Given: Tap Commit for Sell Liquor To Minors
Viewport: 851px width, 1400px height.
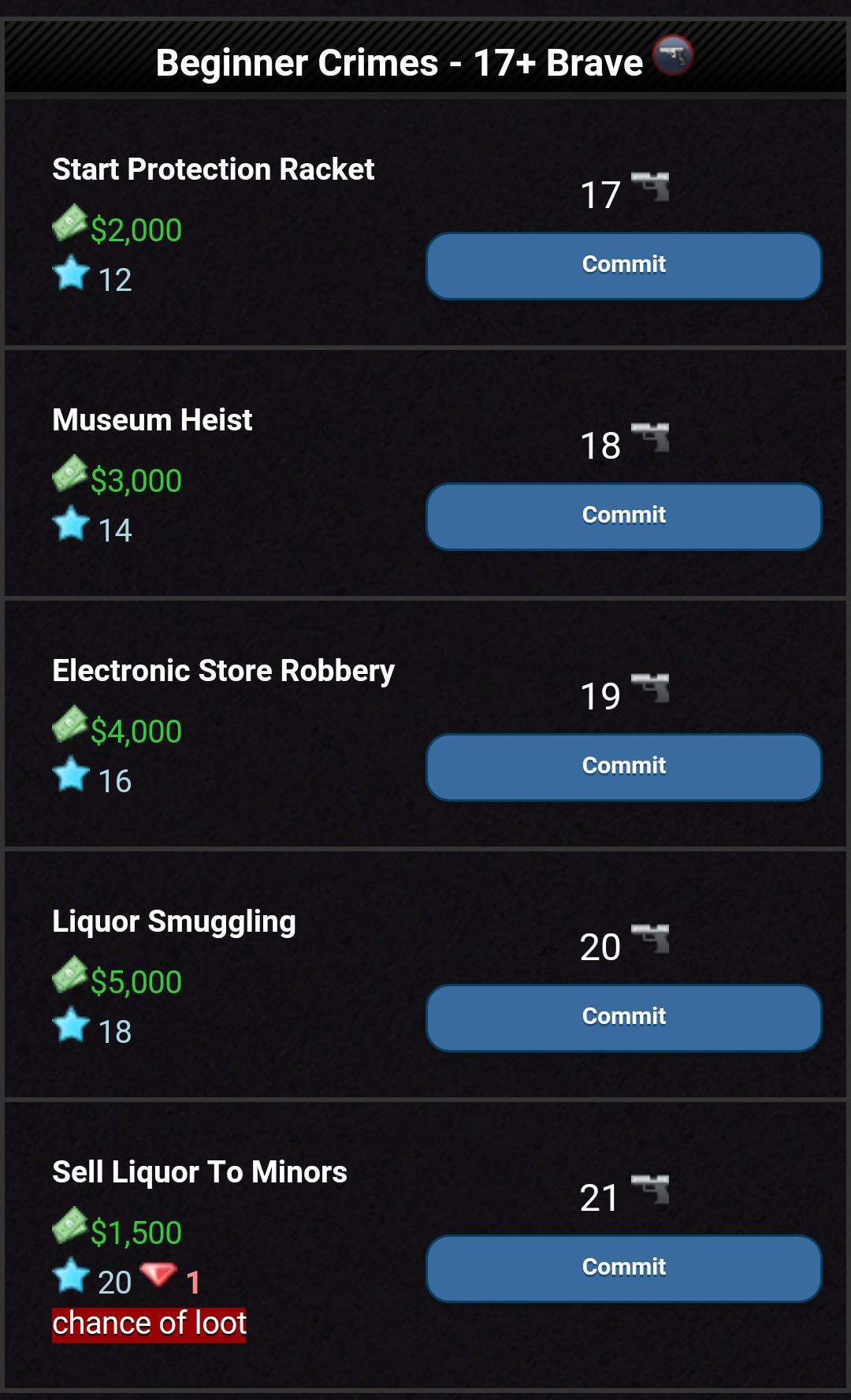Looking at the screenshot, I should click(x=623, y=1268).
